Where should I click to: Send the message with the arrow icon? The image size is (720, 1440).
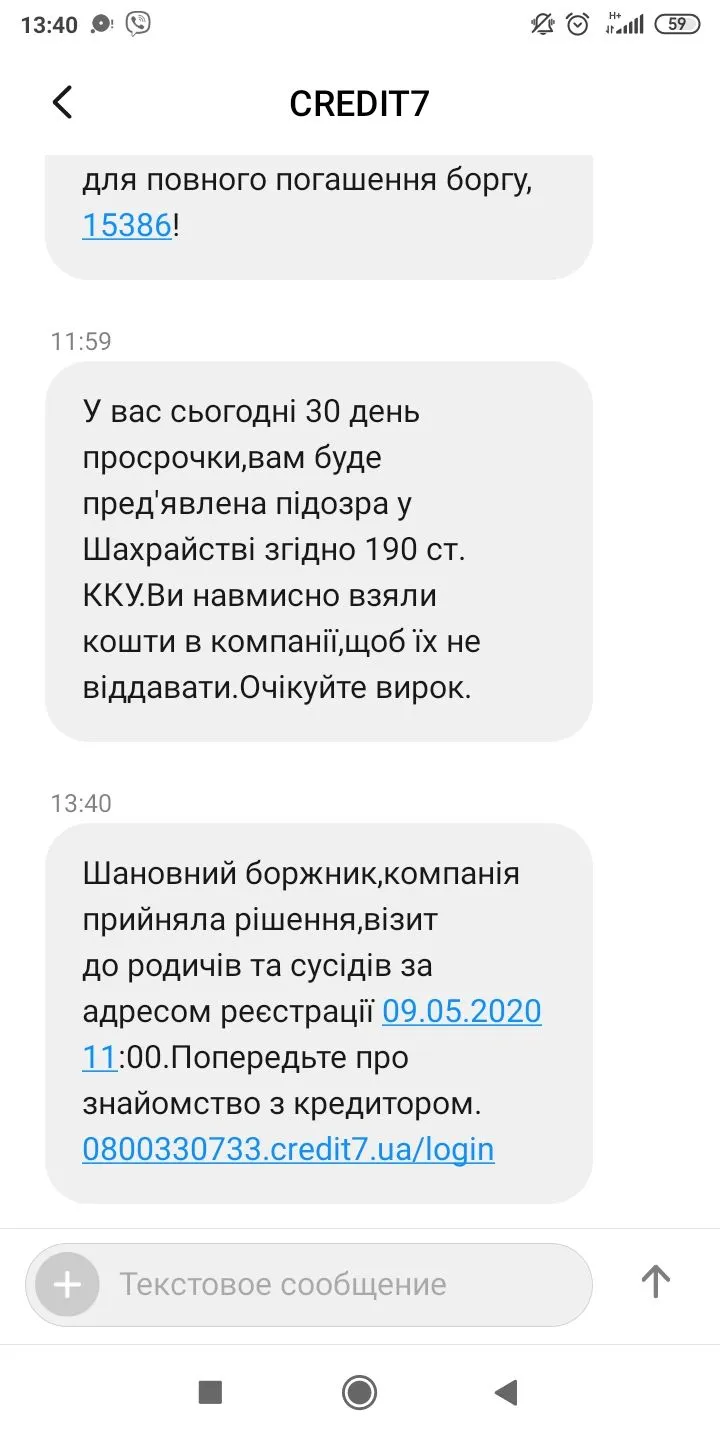(655, 1282)
